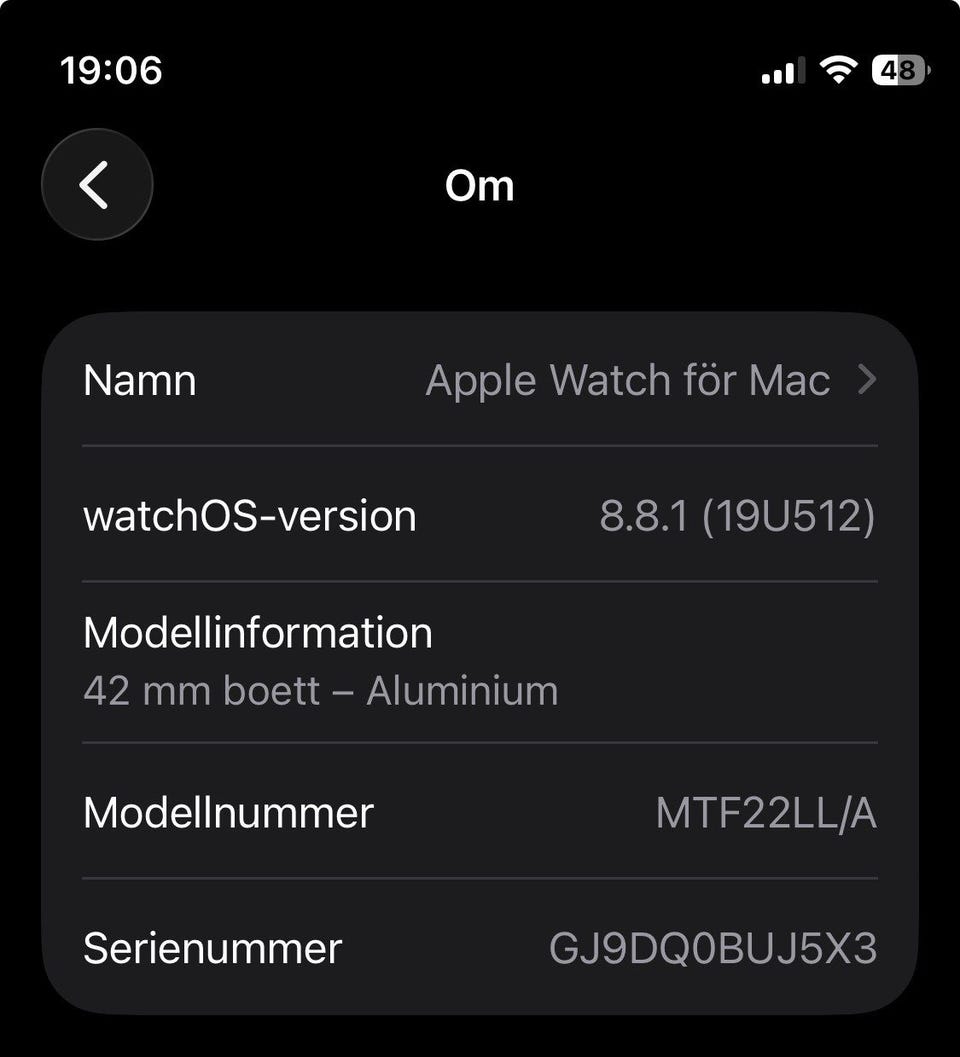This screenshot has height=1057, width=960.
Task: Open the Namn row to rename watch
Action: [x=480, y=381]
